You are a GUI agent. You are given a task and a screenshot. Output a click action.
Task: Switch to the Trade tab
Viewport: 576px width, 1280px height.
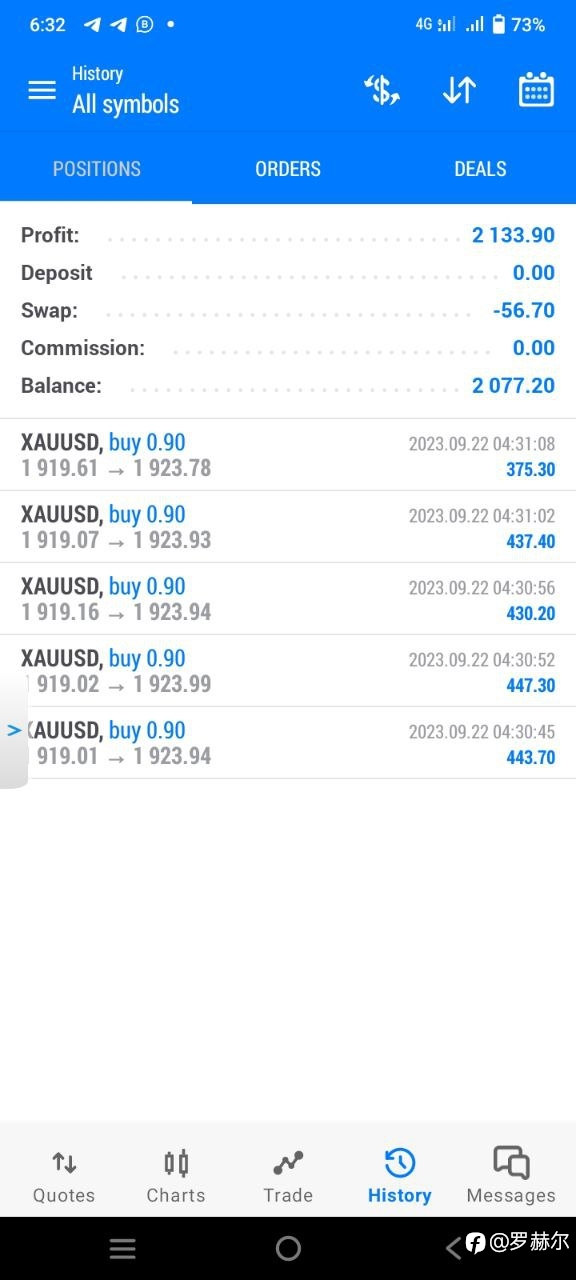click(x=288, y=1176)
